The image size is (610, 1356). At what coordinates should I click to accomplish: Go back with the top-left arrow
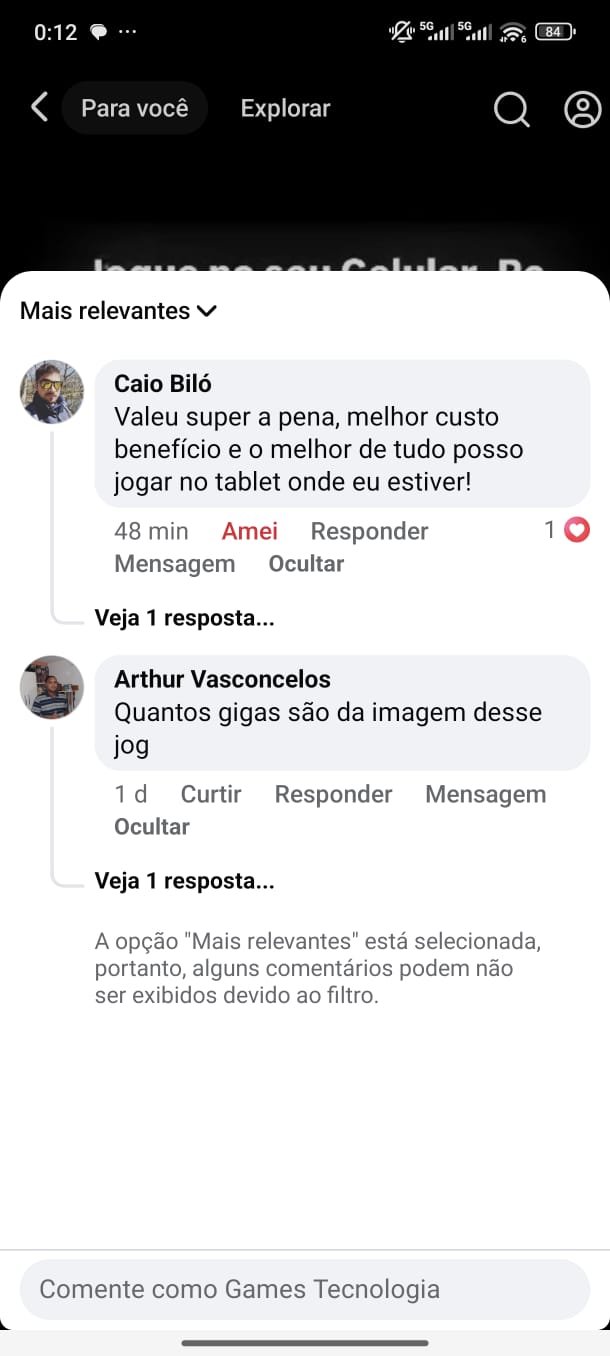pyautogui.click(x=39, y=108)
